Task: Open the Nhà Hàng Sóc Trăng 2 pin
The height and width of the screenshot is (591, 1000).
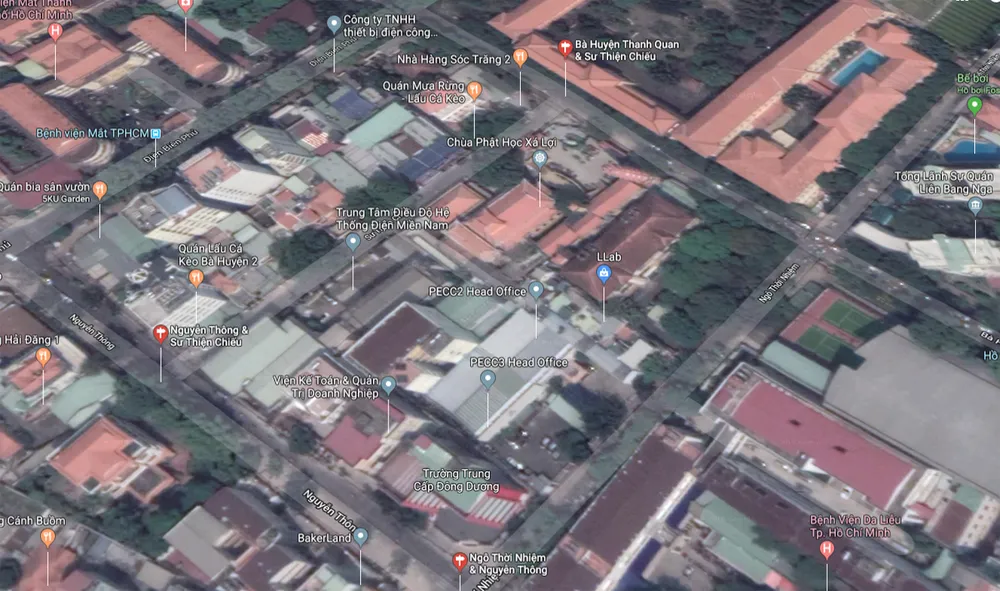Action: 519,57
